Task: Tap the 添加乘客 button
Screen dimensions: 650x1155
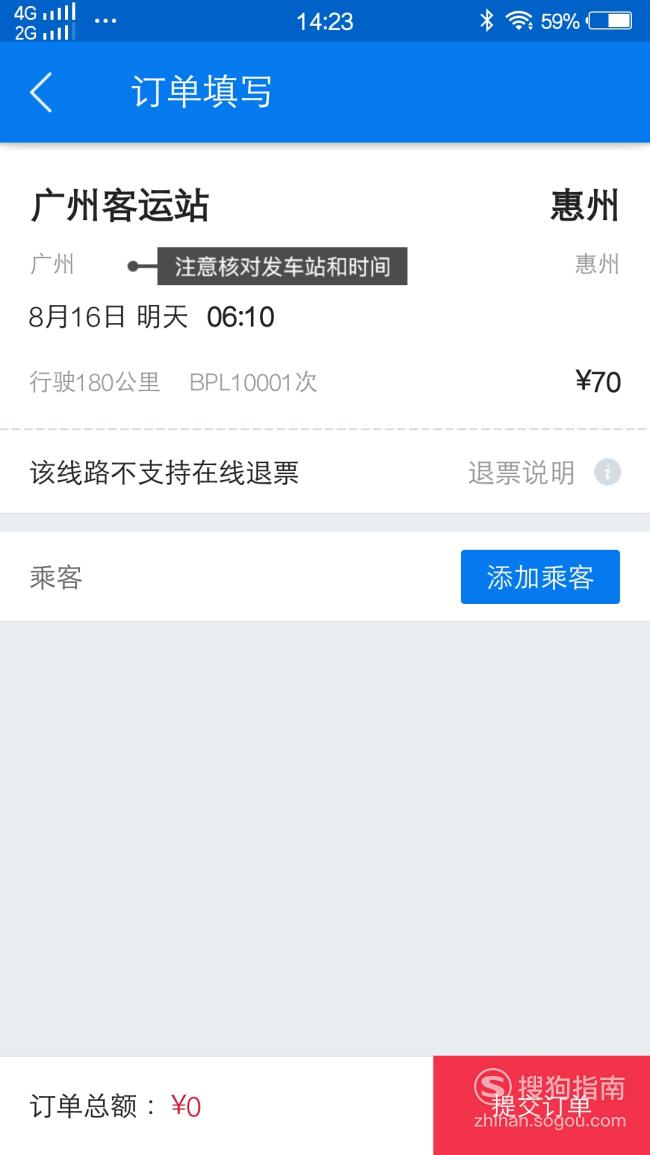Action: pos(540,577)
